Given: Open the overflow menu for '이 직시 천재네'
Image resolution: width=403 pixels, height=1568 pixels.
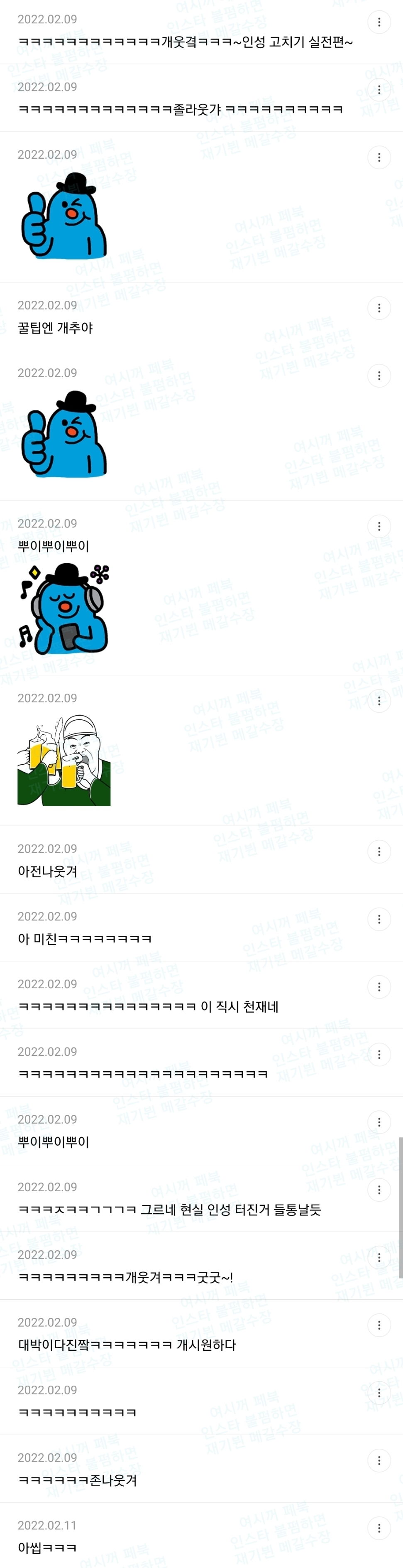Looking at the screenshot, I should pyautogui.click(x=379, y=986).
